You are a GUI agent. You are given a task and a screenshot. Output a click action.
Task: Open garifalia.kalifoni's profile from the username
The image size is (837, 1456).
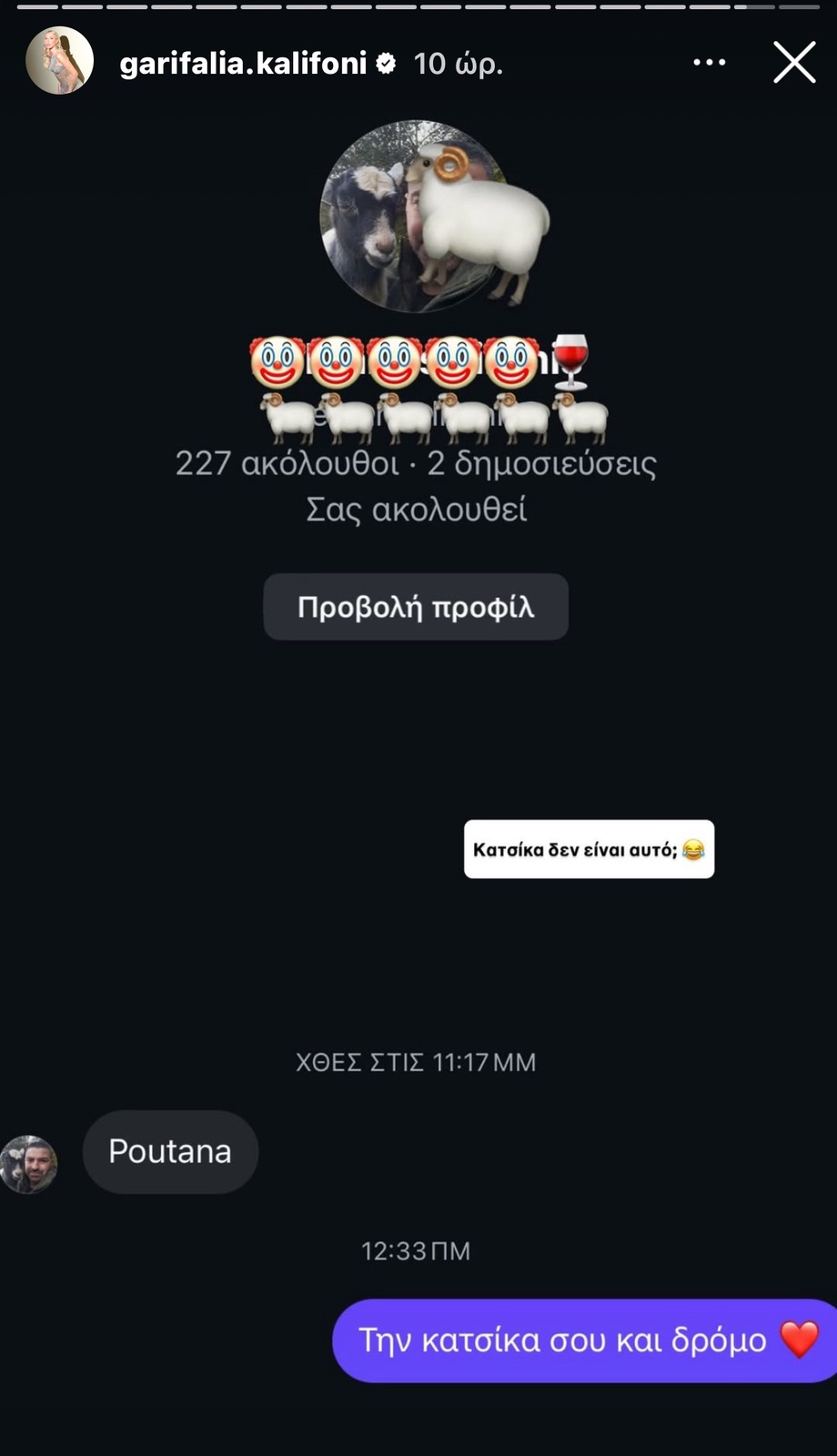click(x=243, y=63)
